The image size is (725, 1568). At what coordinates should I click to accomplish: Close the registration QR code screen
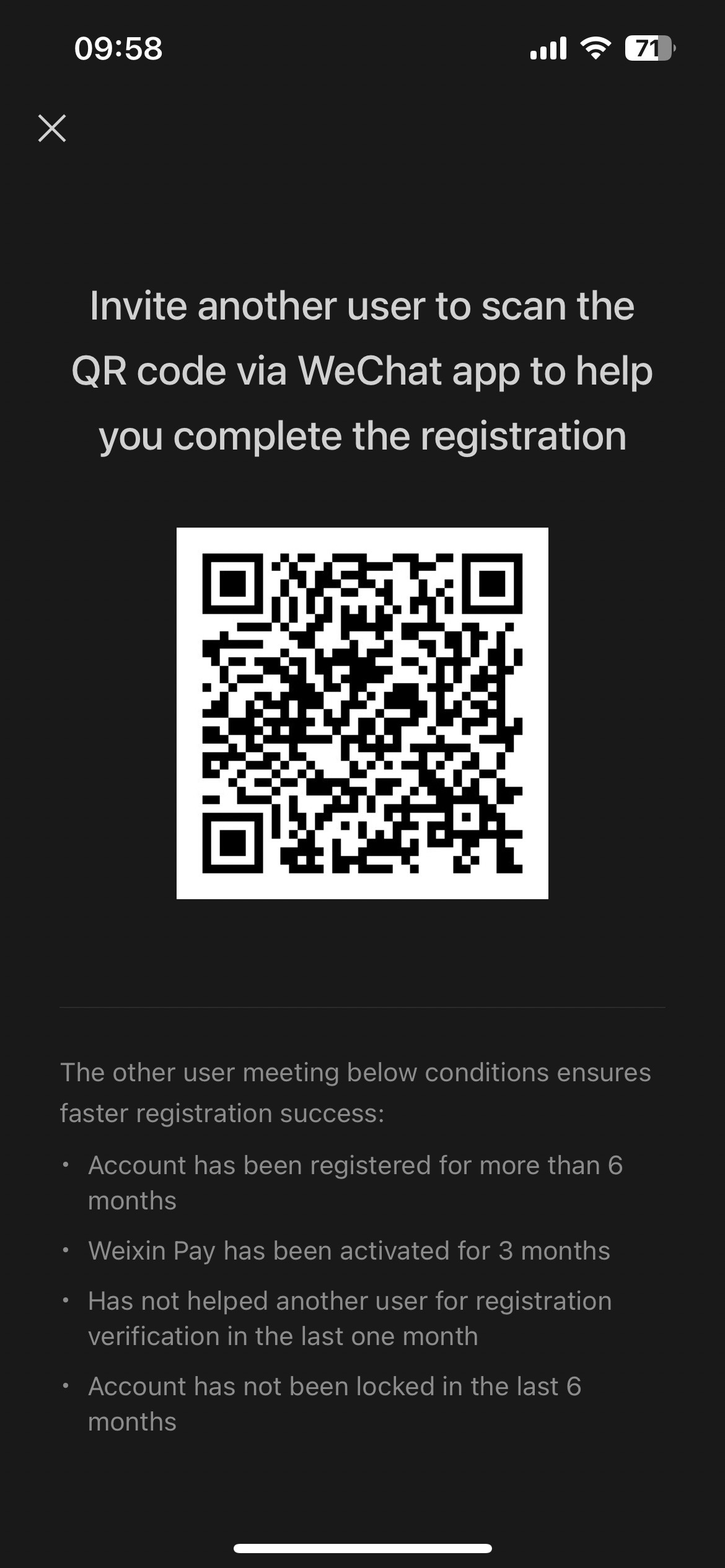point(52,128)
